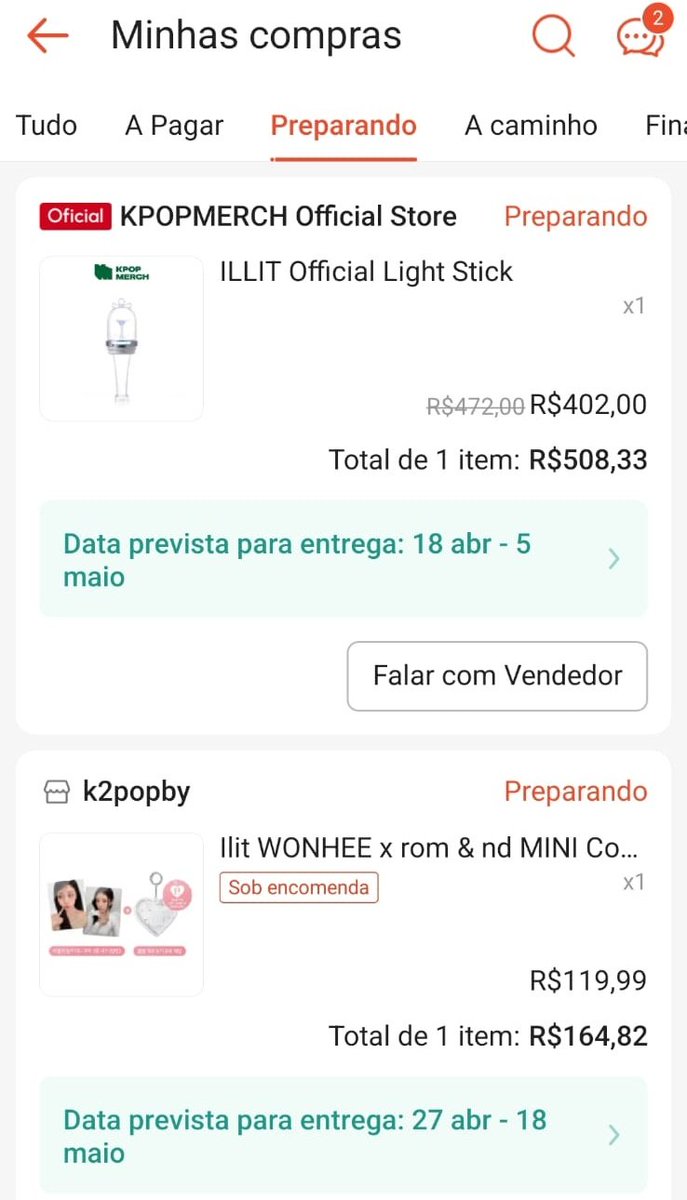Open the ILLIT Official Light Stick order
Screen dimensions: 687x1200
[366, 272]
